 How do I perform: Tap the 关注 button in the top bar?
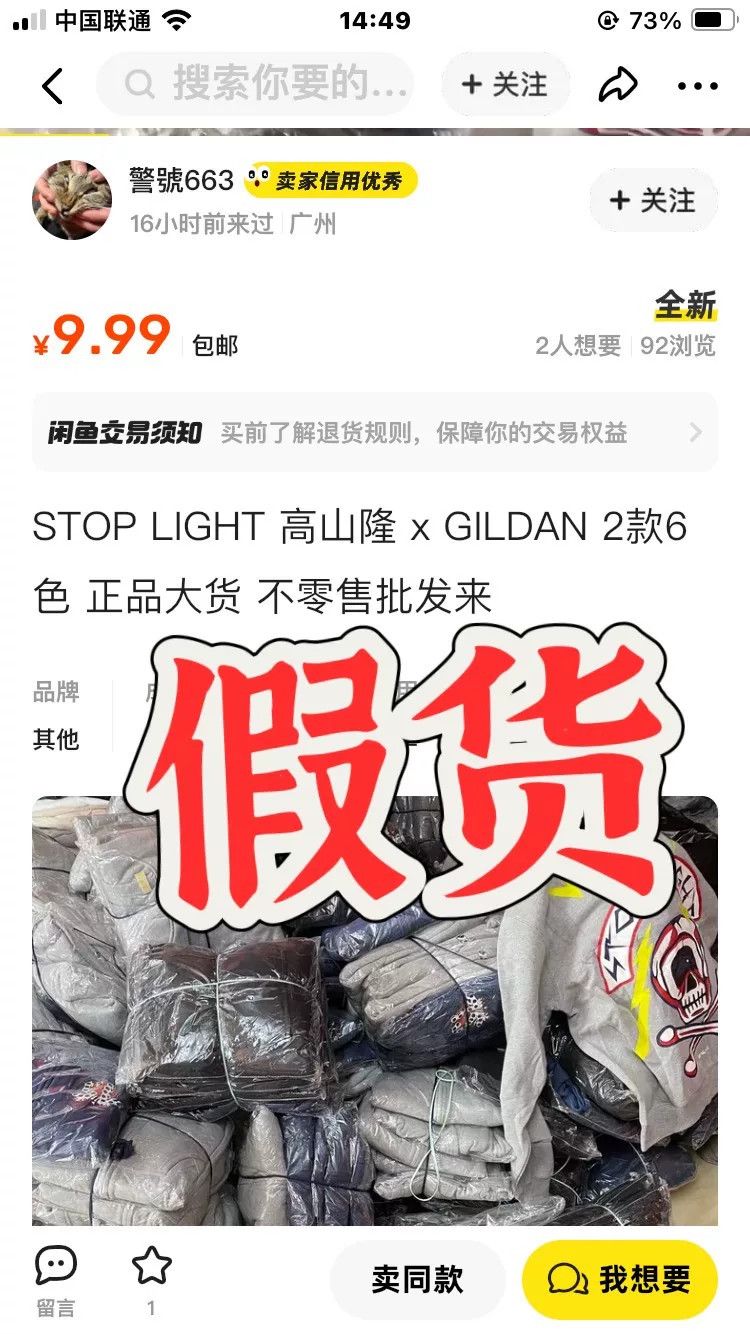click(x=505, y=85)
